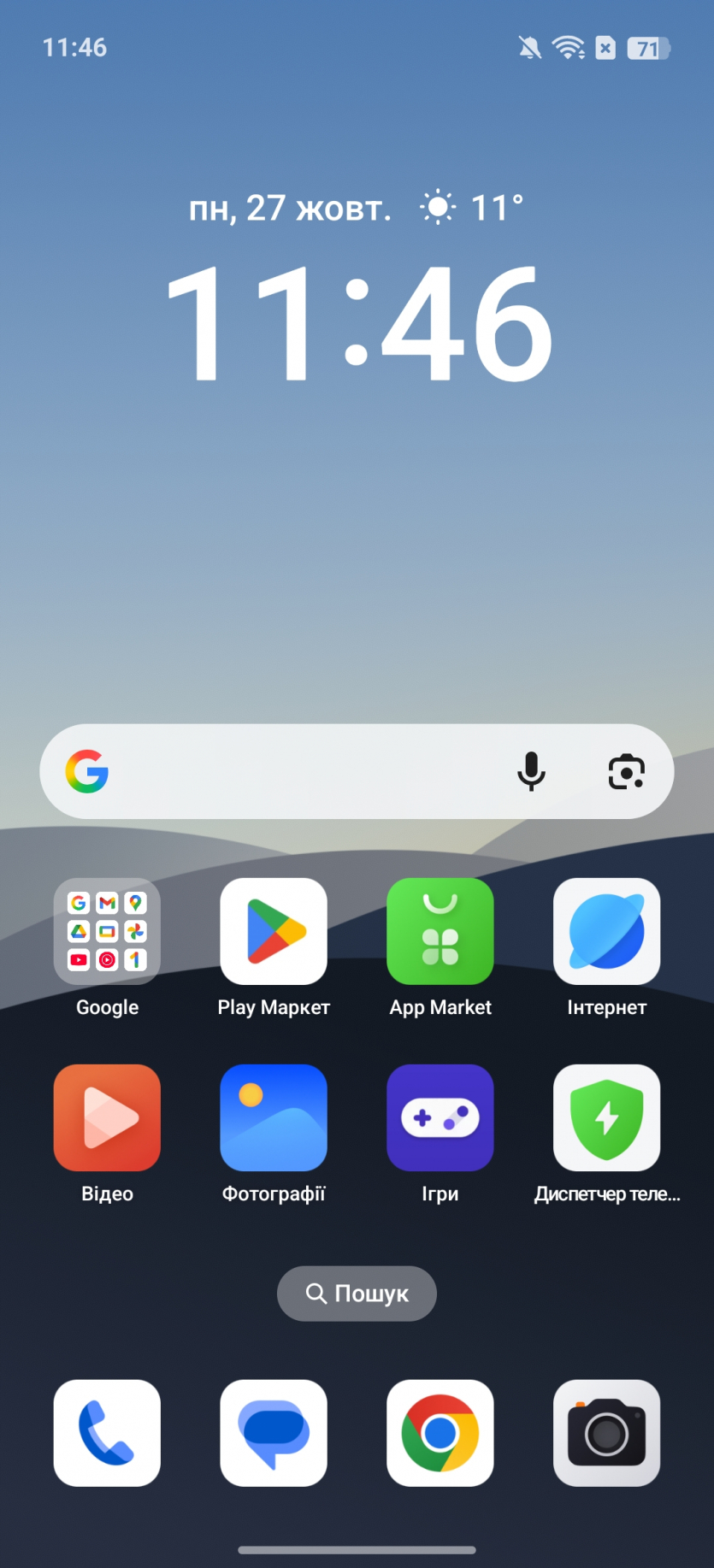This screenshot has height=1568, width=714.
Task: Launch the Ігри app
Action: point(440,1117)
